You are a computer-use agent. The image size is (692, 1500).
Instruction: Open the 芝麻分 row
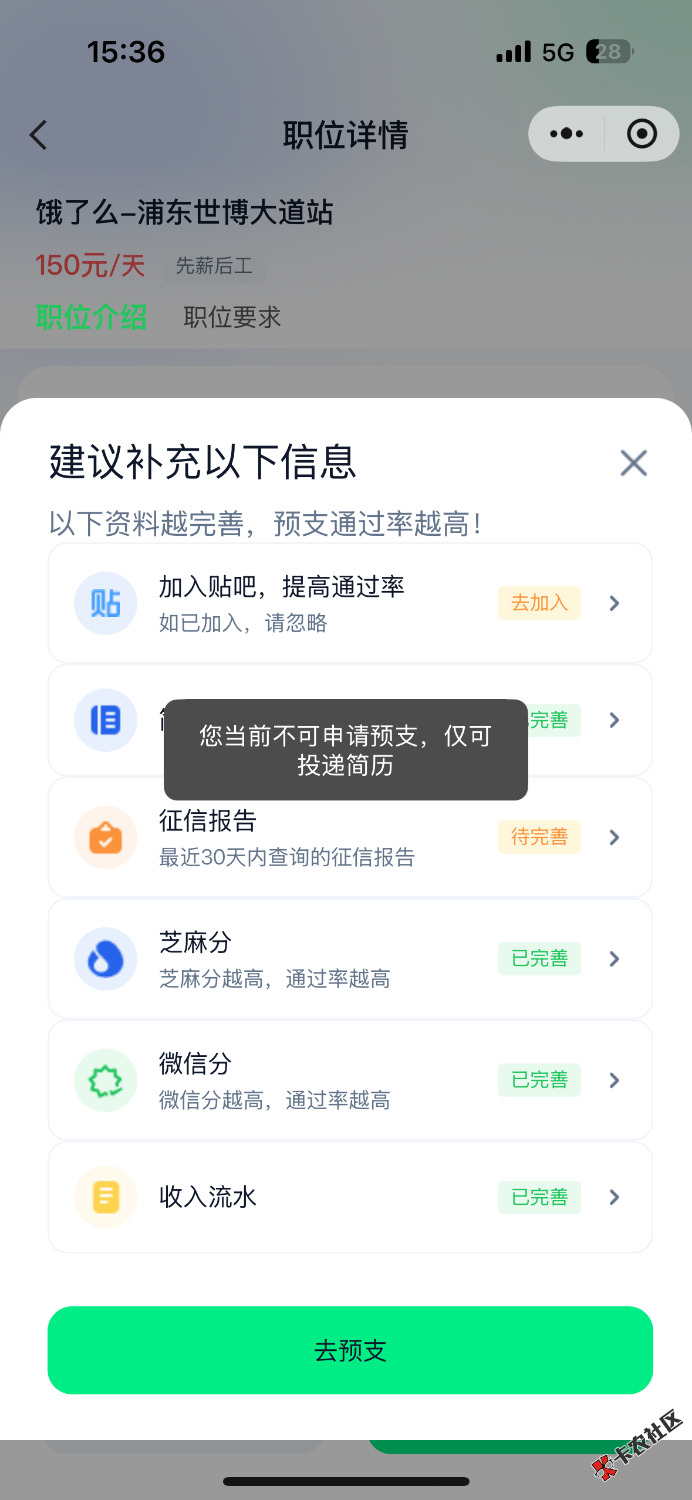tap(350, 959)
